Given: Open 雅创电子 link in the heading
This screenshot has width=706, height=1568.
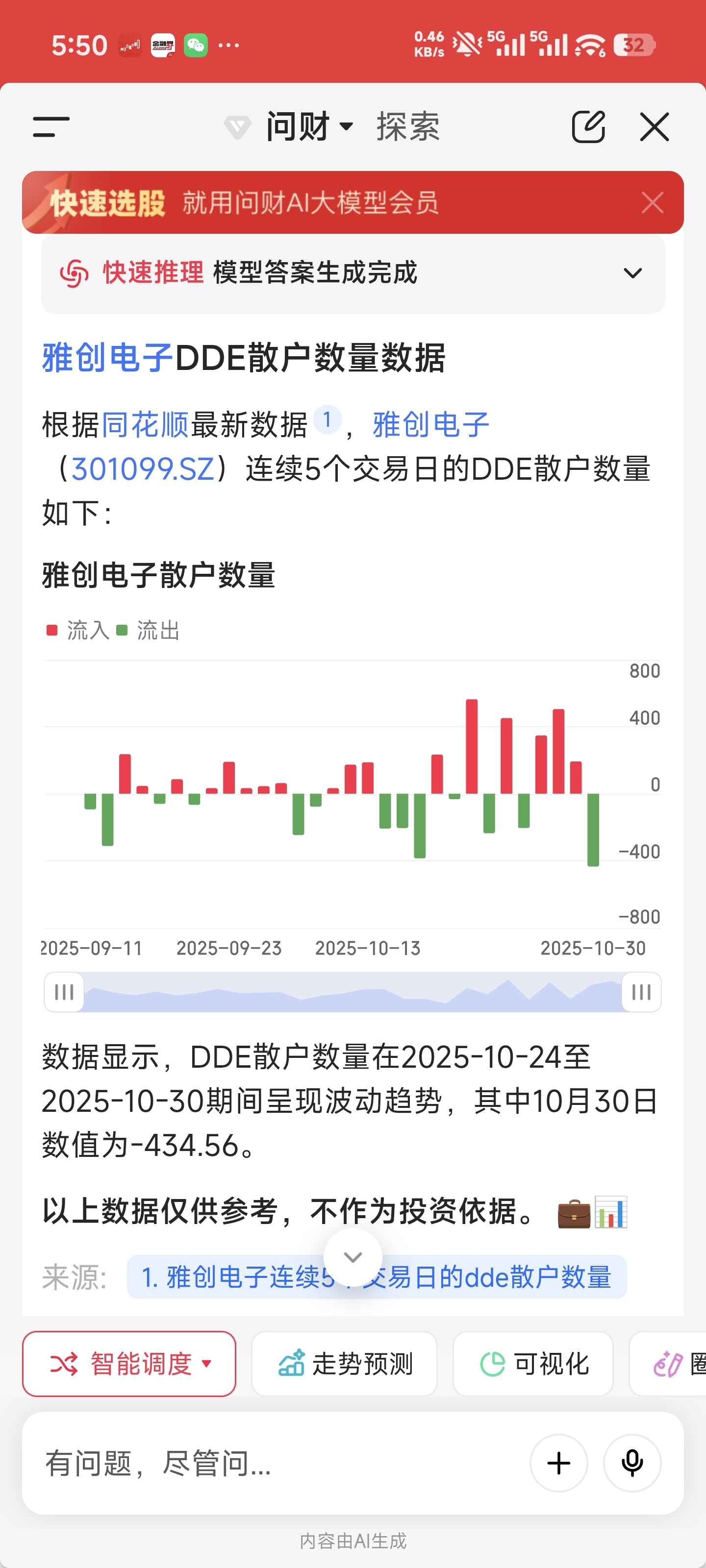Looking at the screenshot, I should tap(108, 357).
